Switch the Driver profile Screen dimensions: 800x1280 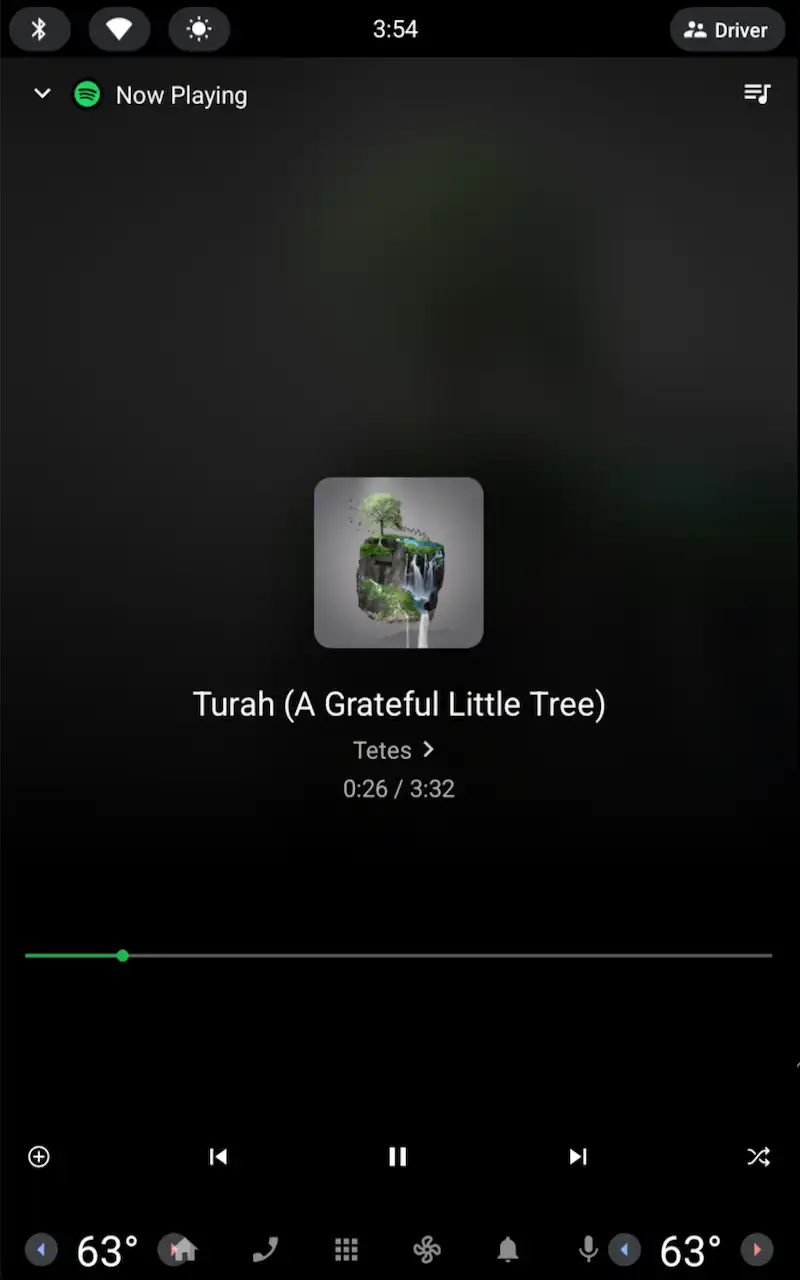(x=726, y=30)
